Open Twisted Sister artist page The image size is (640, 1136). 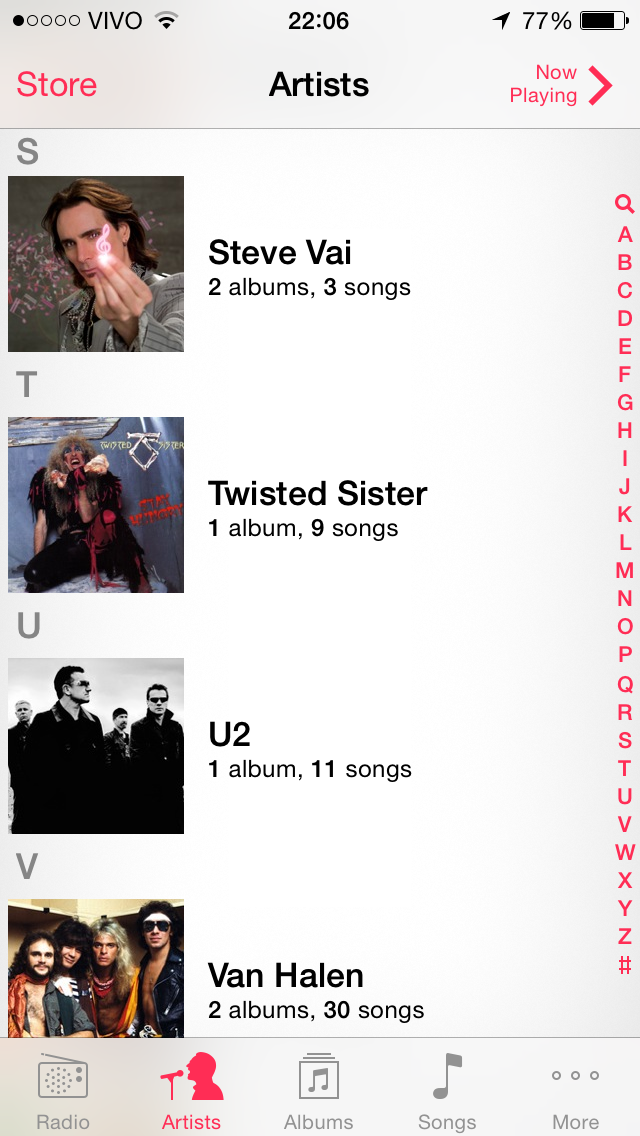point(316,506)
